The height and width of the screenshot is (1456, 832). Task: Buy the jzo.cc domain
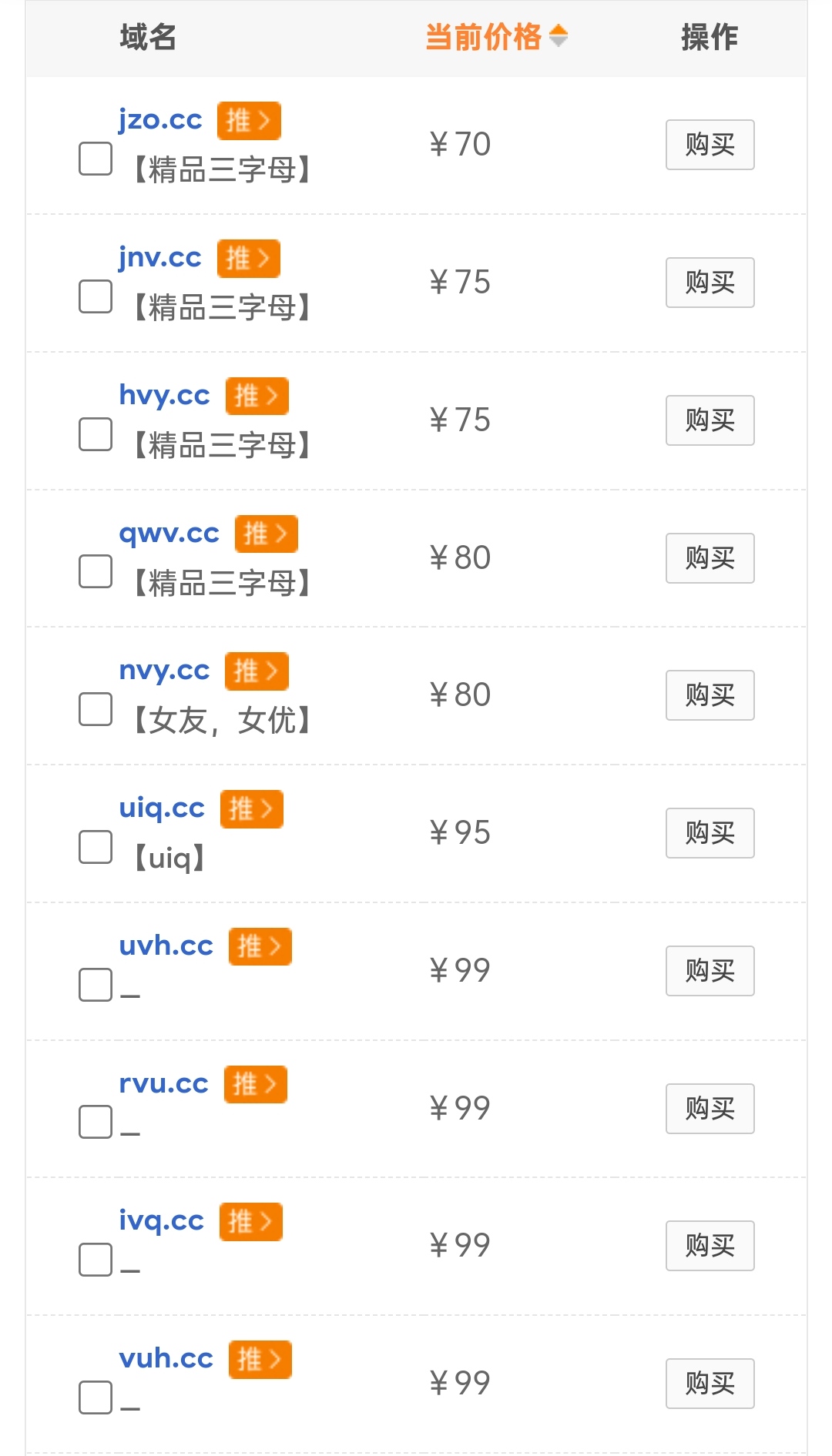(x=710, y=145)
